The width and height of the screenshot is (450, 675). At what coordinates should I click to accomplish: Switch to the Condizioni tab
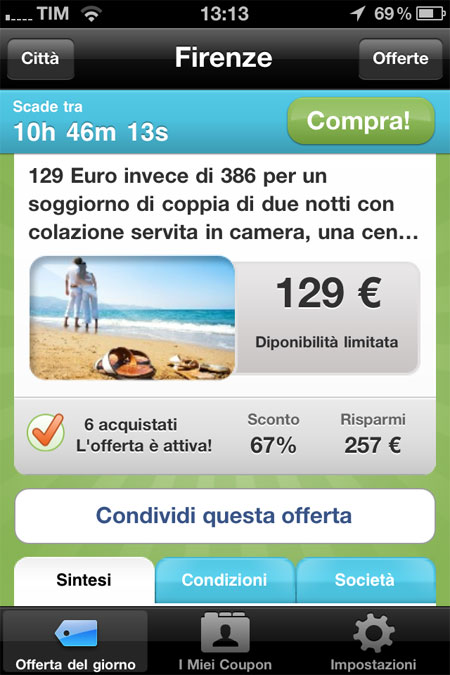225,580
